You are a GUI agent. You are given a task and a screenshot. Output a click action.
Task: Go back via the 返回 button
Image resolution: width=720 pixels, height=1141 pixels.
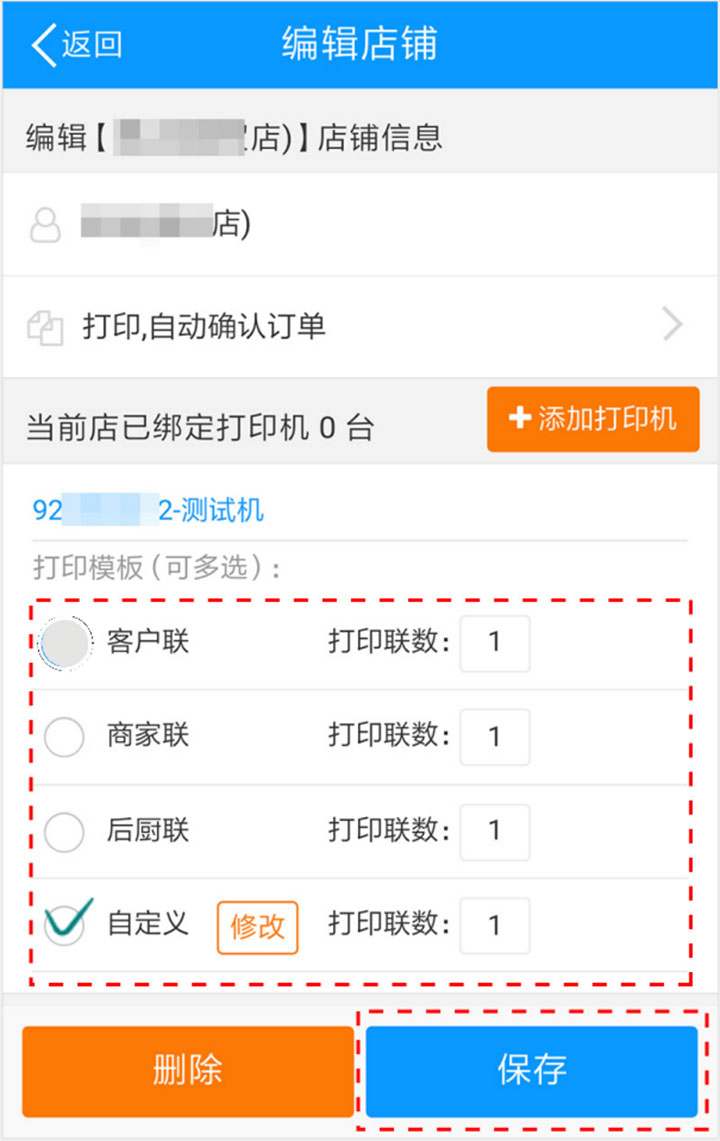click(x=77, y=45)
